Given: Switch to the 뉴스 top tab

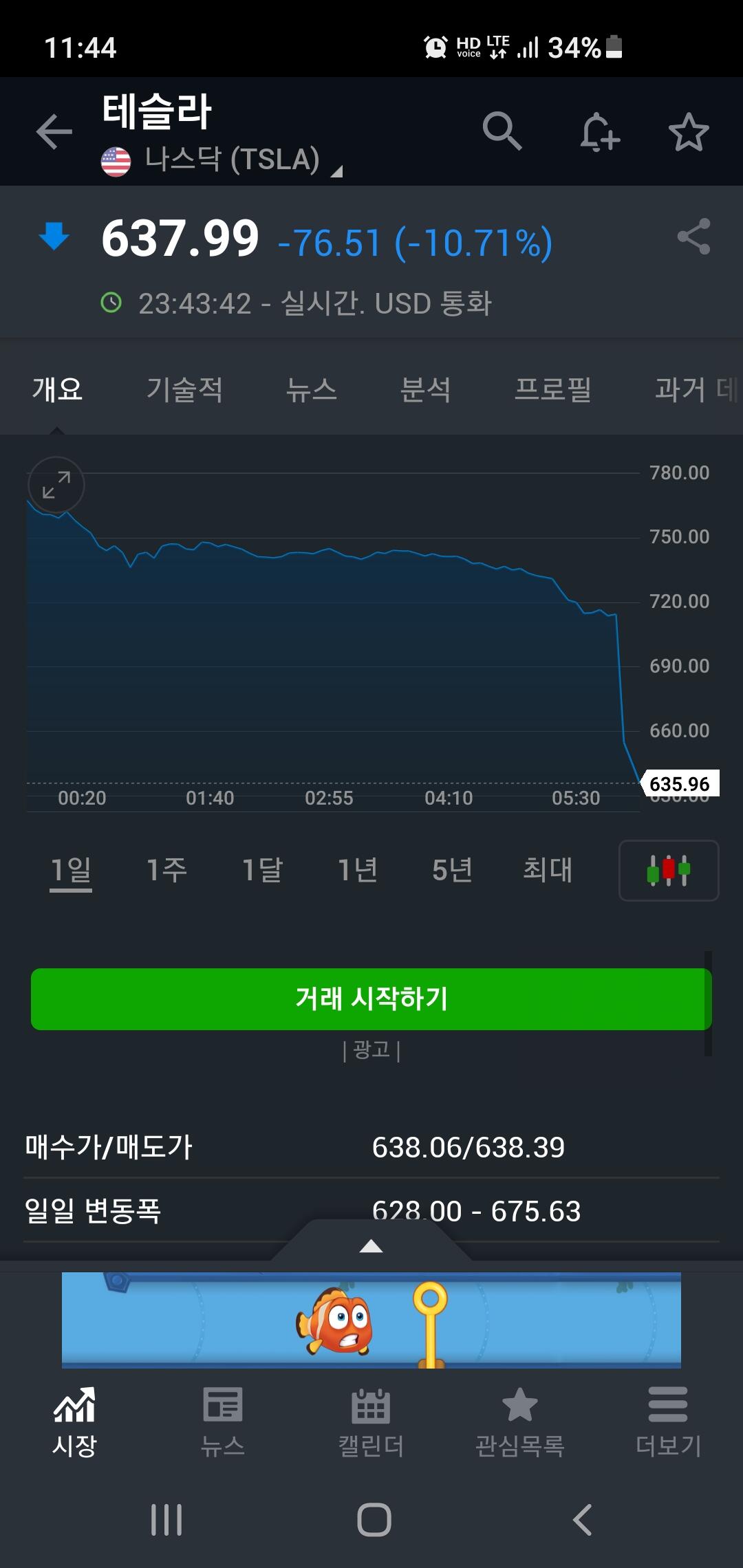Looking at the screenshot, I should pos(311,389).
